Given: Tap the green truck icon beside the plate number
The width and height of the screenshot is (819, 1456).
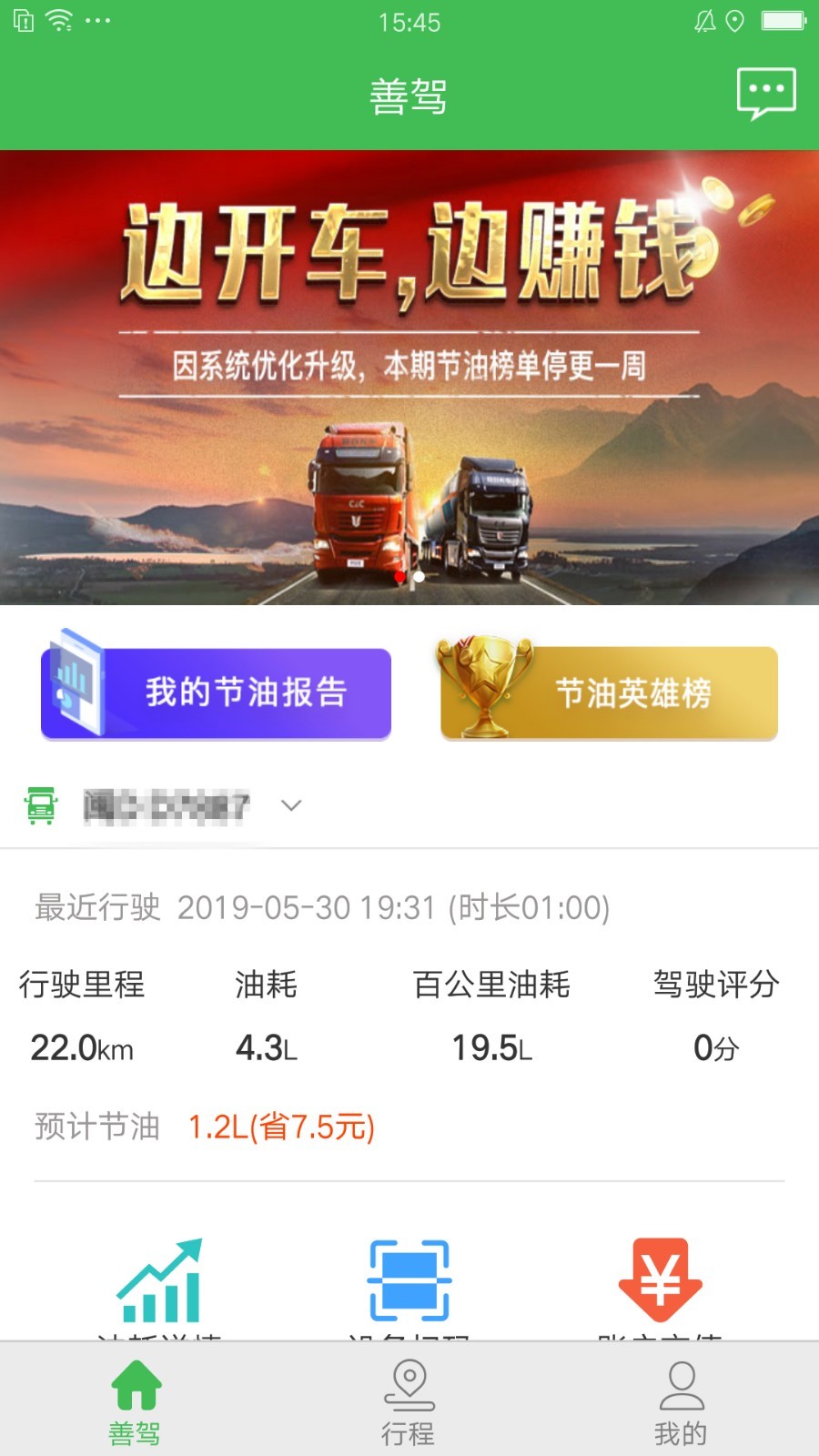Looking at the screenshot, I should [x=40, y=805].
